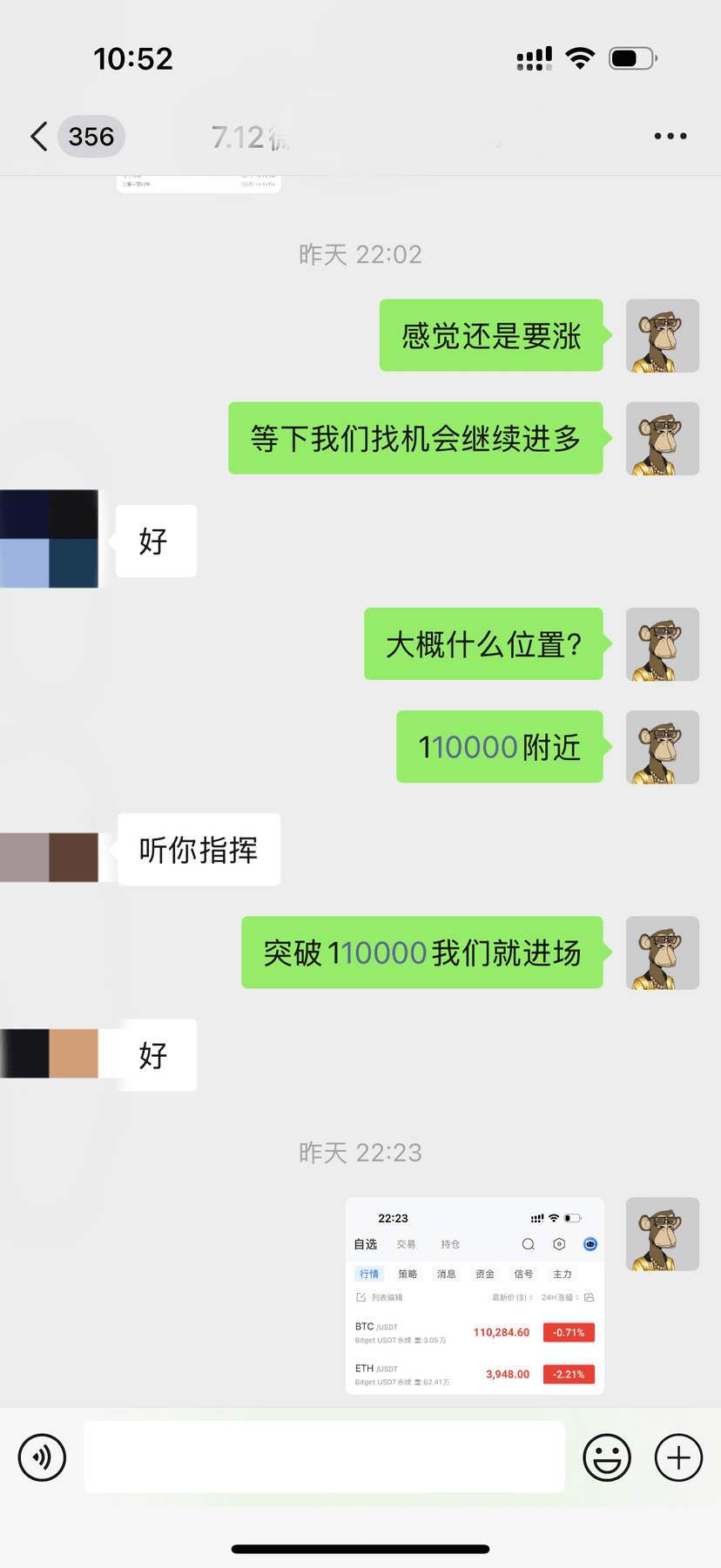Switch to voice message input
This screenshot has height=1568, width=721.
(42, 1457)
